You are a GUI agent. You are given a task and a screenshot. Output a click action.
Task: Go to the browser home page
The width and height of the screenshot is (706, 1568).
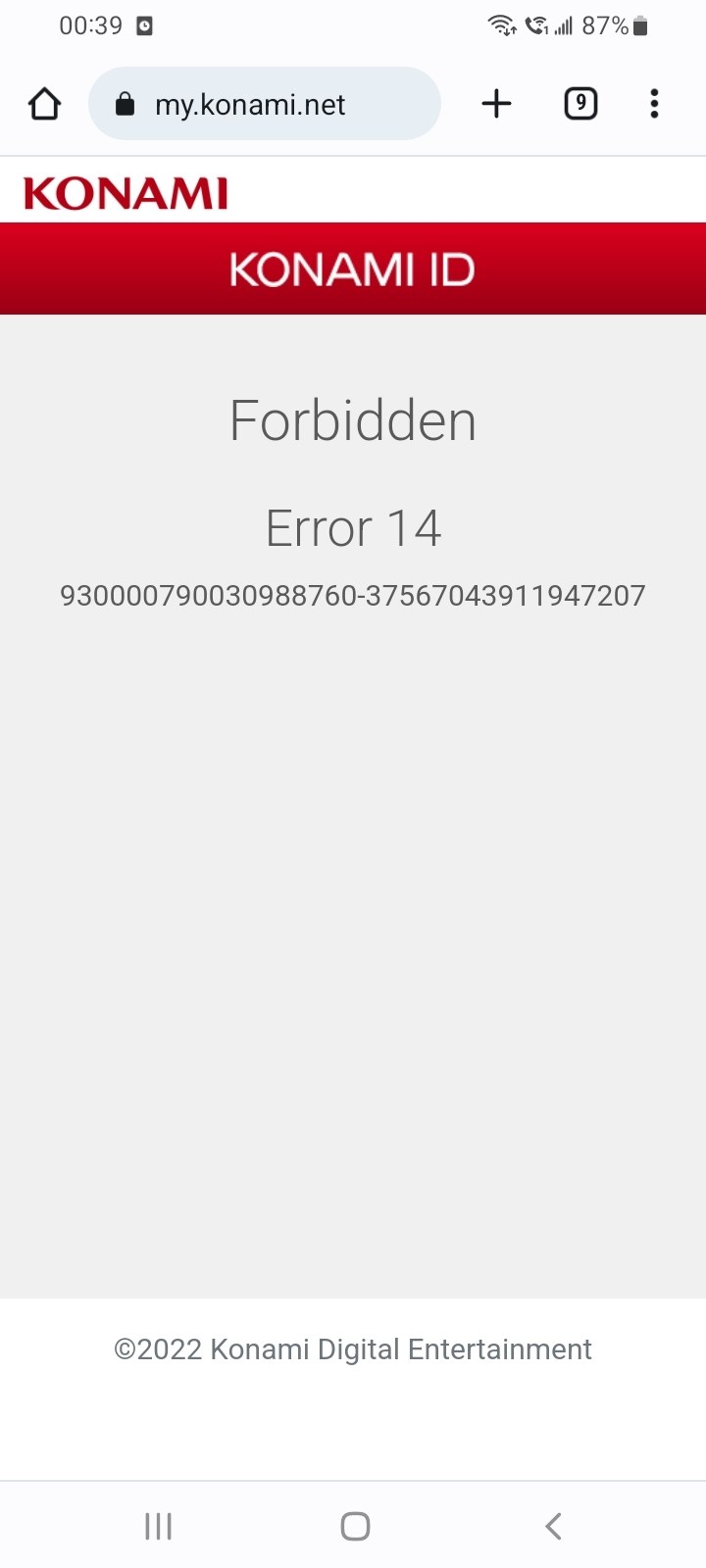[x=44, y=104]
